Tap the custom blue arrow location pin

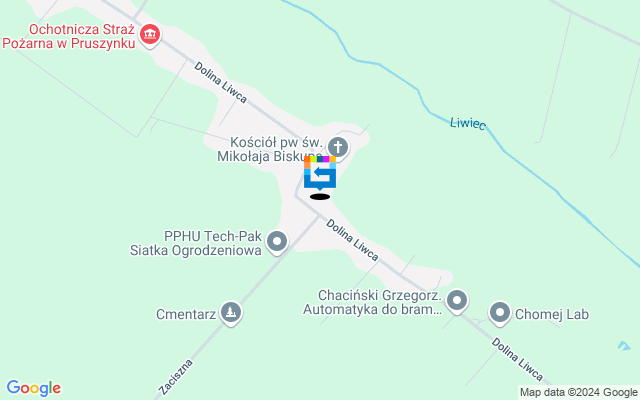(320, 173)
